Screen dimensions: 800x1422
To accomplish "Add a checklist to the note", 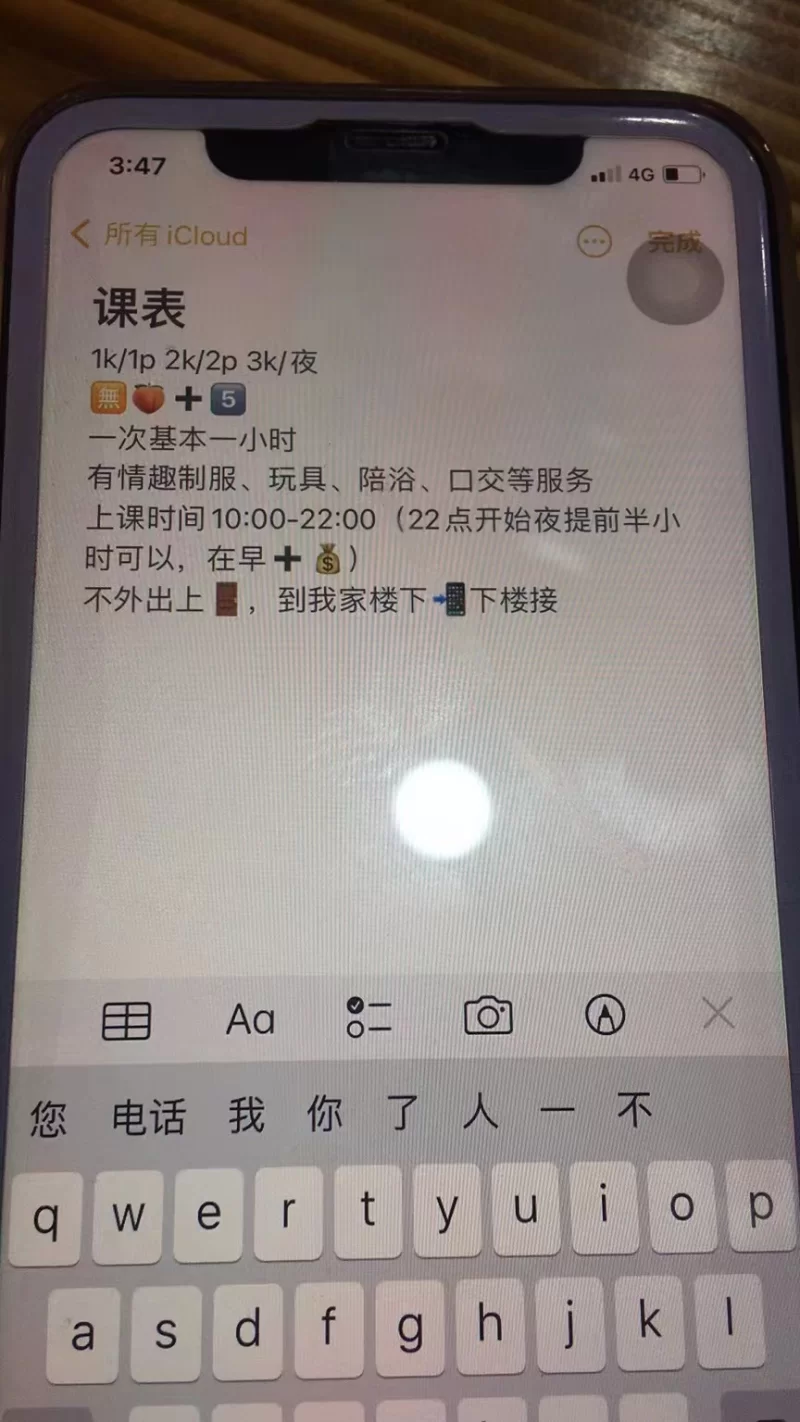I will [x=368, y=1017].
